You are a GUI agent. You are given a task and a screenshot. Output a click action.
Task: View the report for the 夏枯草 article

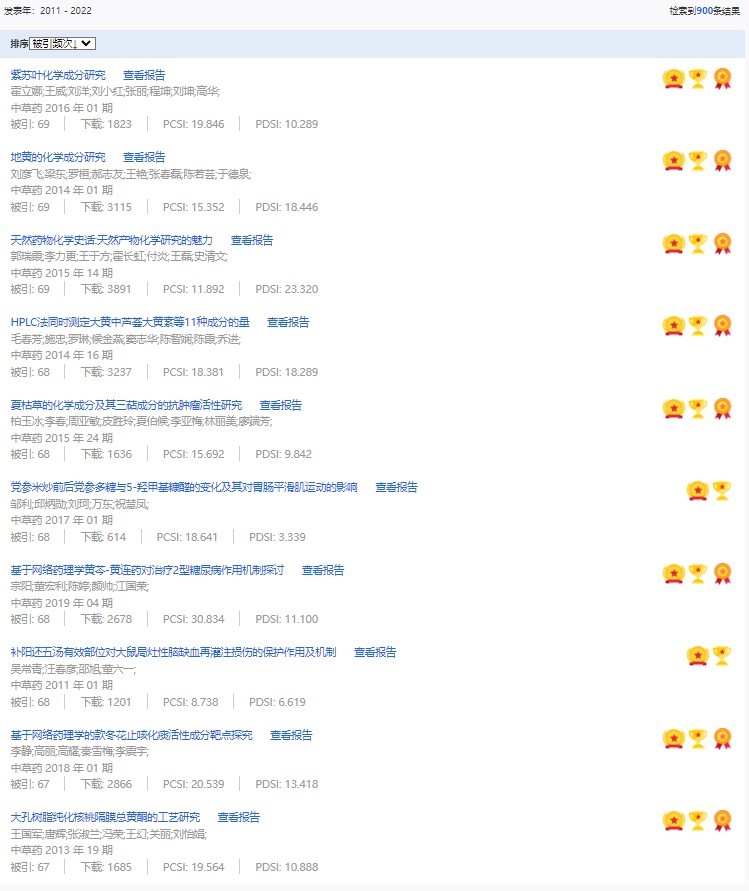281,405
